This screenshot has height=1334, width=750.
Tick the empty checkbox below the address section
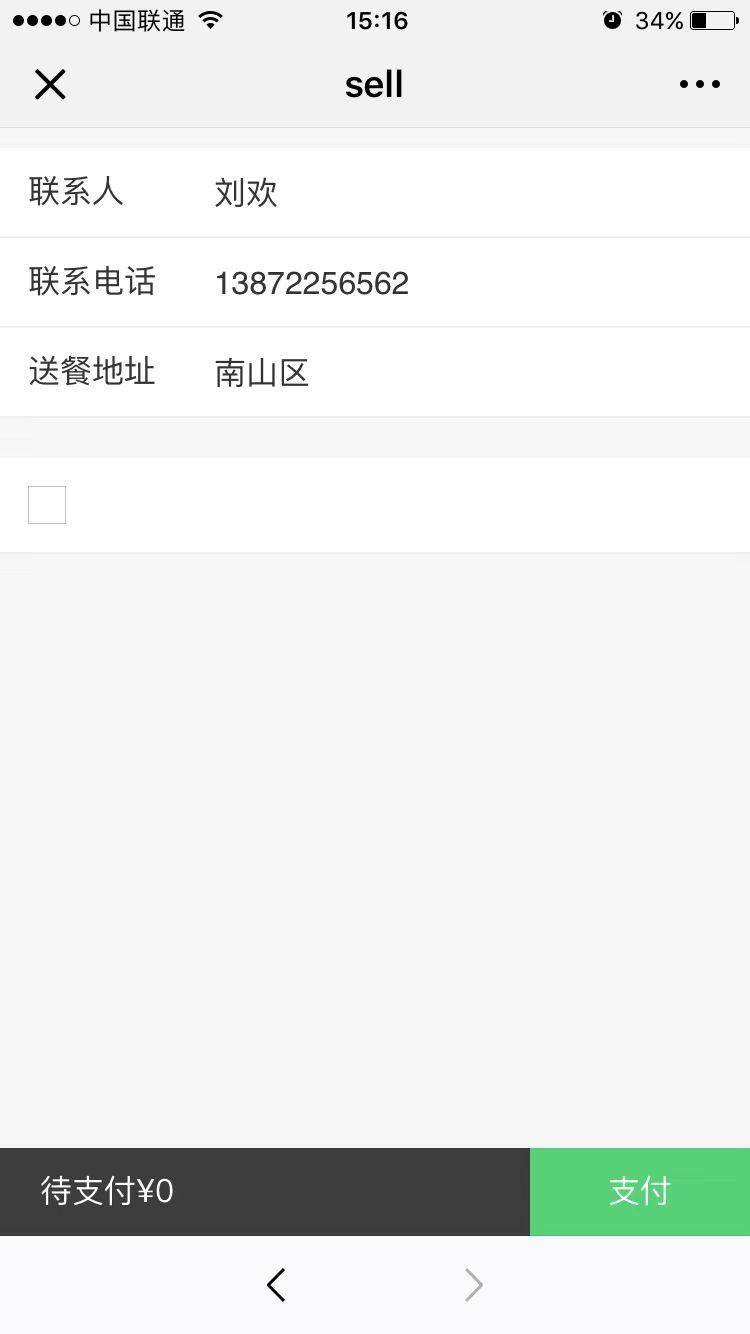[46, 504]
